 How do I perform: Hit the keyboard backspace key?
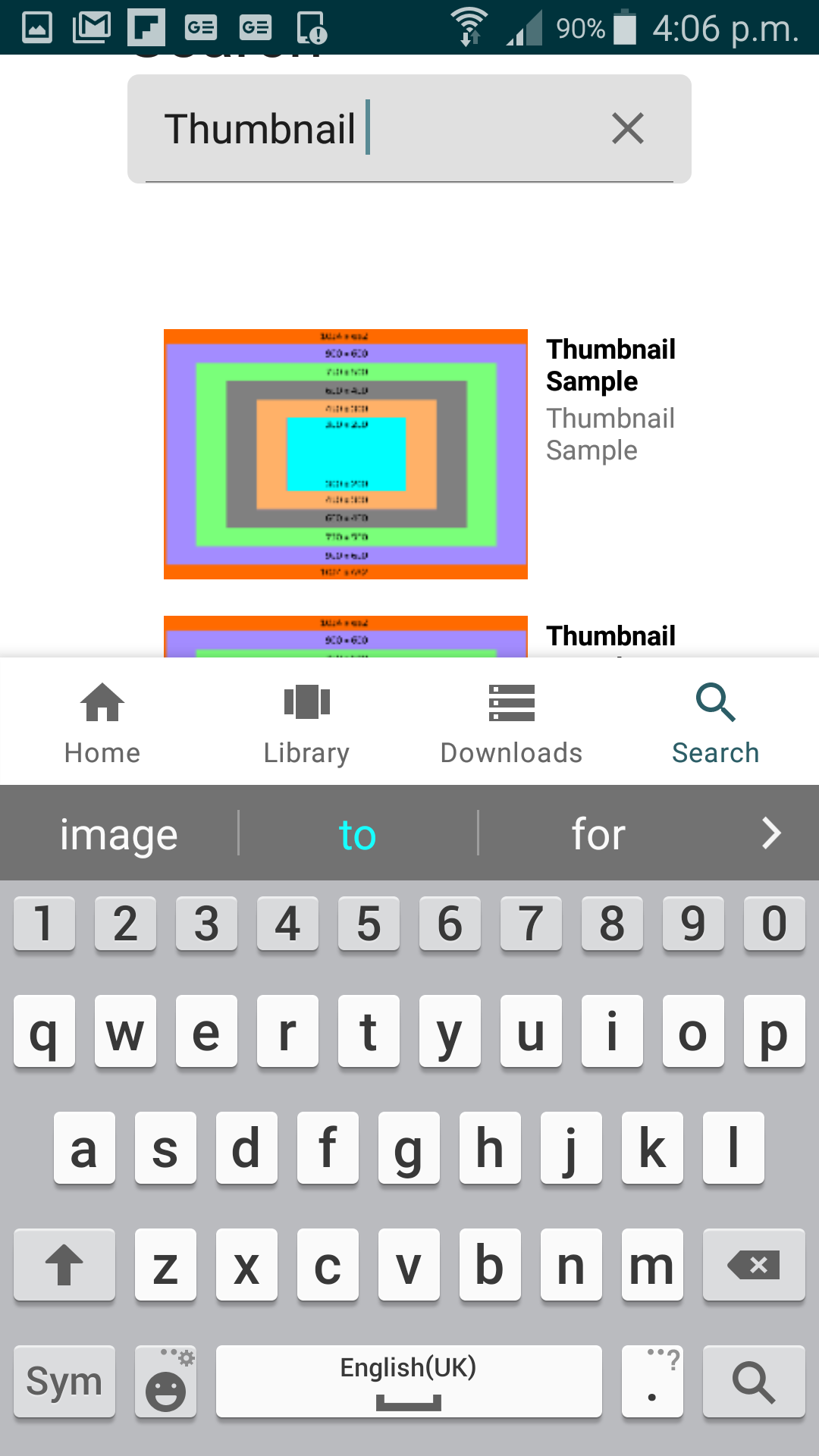754,1264
